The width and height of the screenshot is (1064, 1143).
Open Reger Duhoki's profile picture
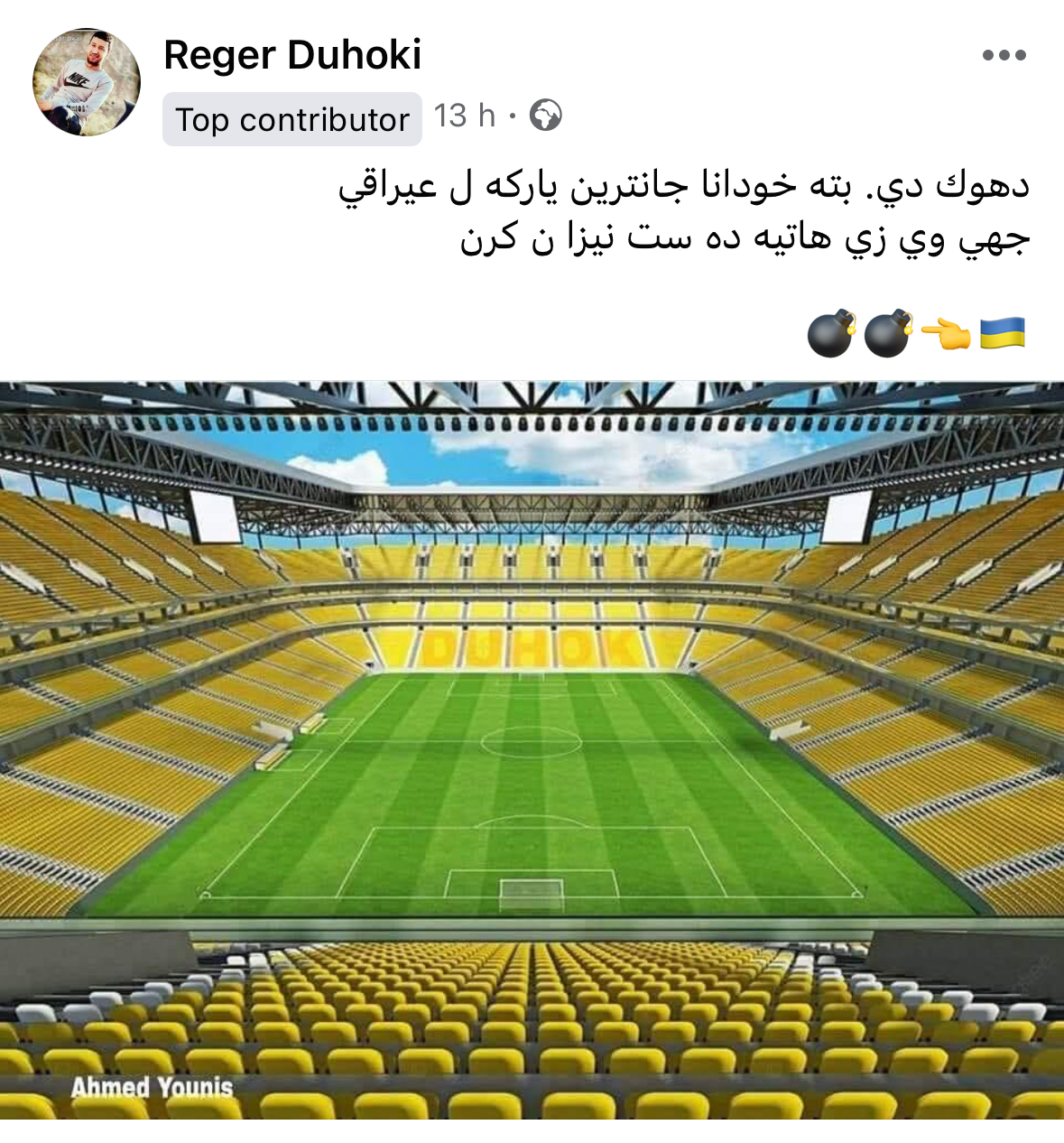[x=87, y=82]
